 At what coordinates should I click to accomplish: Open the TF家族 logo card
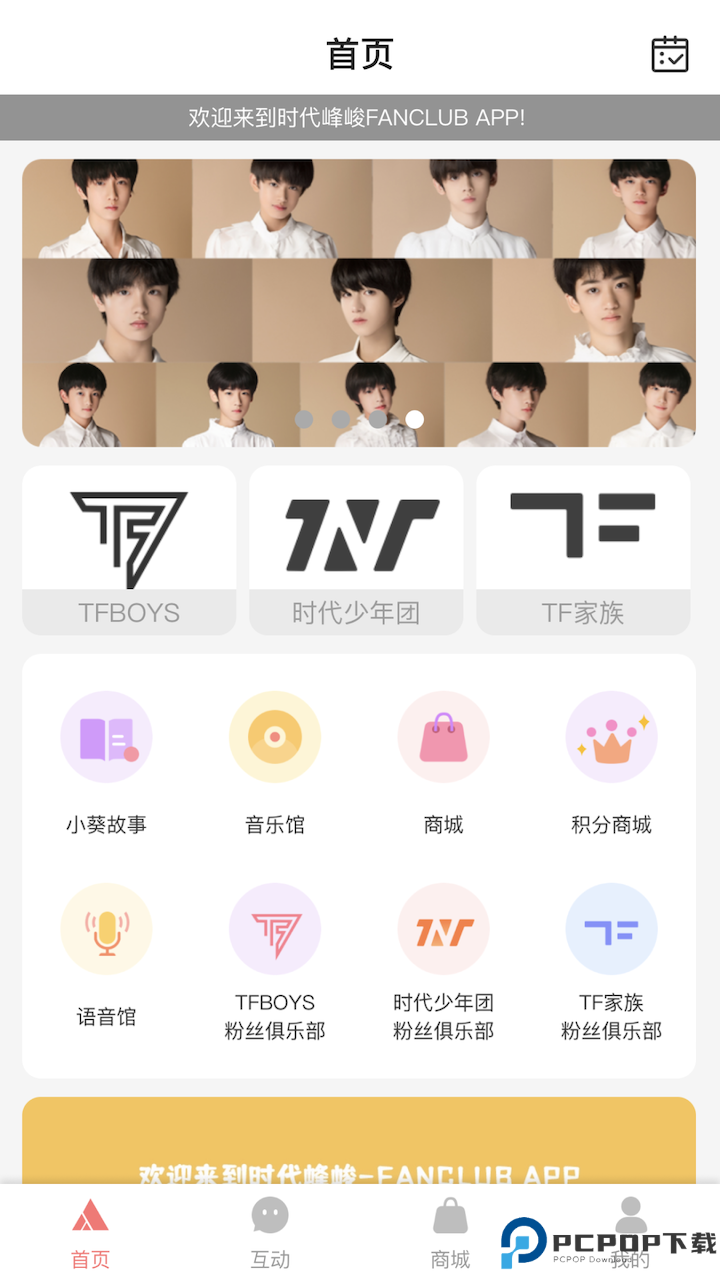pos(583,549)
